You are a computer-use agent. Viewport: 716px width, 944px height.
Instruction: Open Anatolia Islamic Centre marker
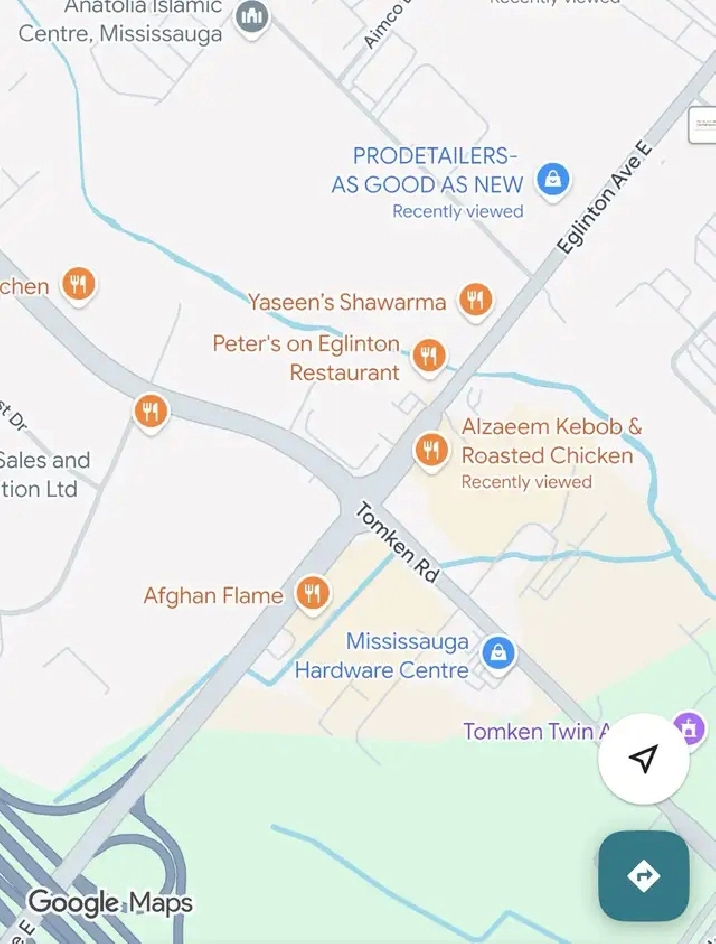click(252, 16)
